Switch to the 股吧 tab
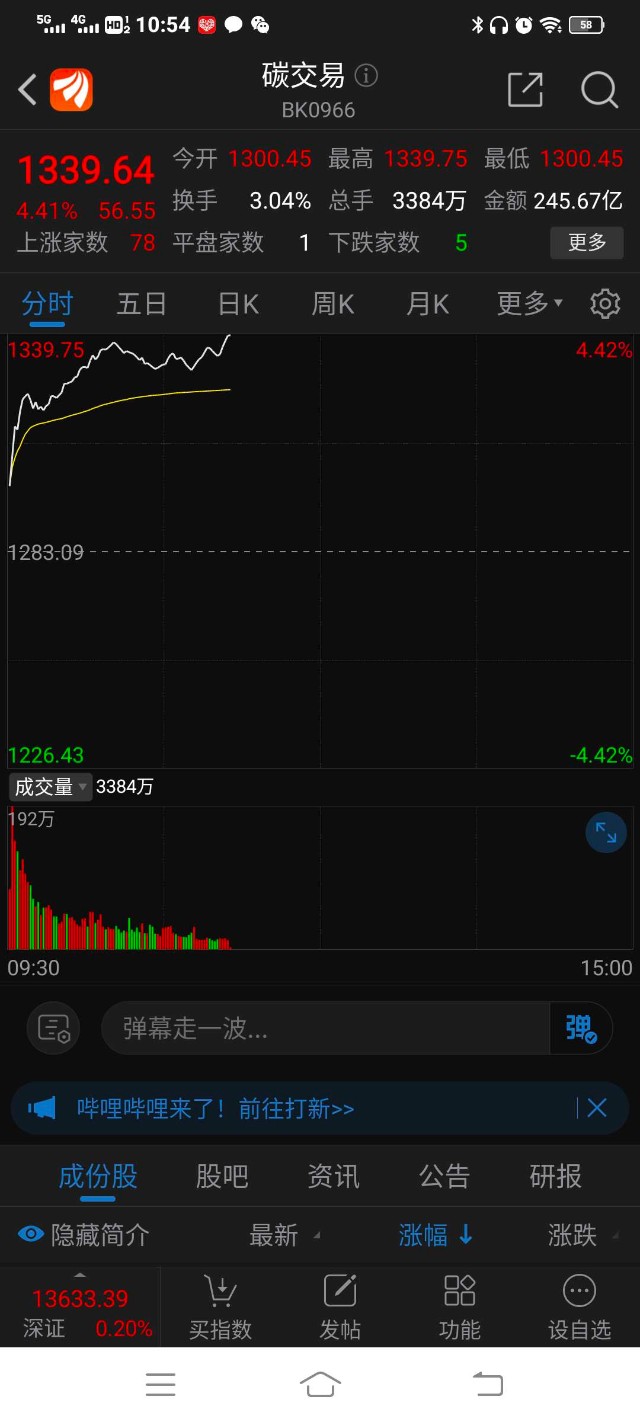 (221, 1176)
